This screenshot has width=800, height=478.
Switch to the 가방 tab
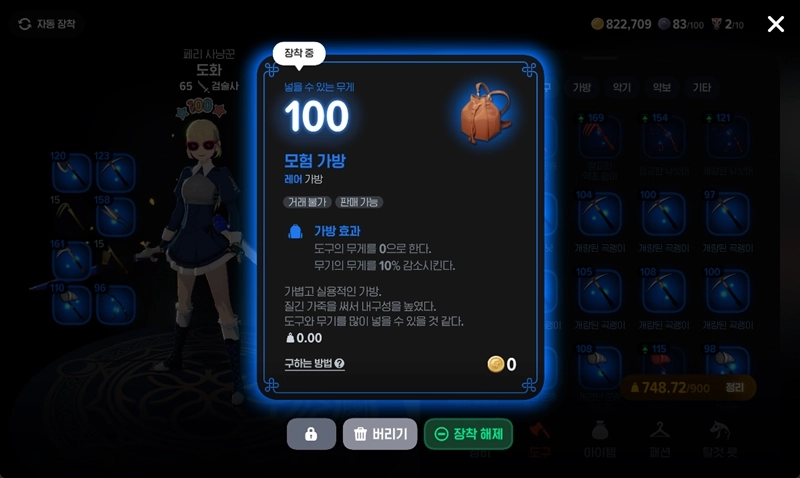[582, 88]
